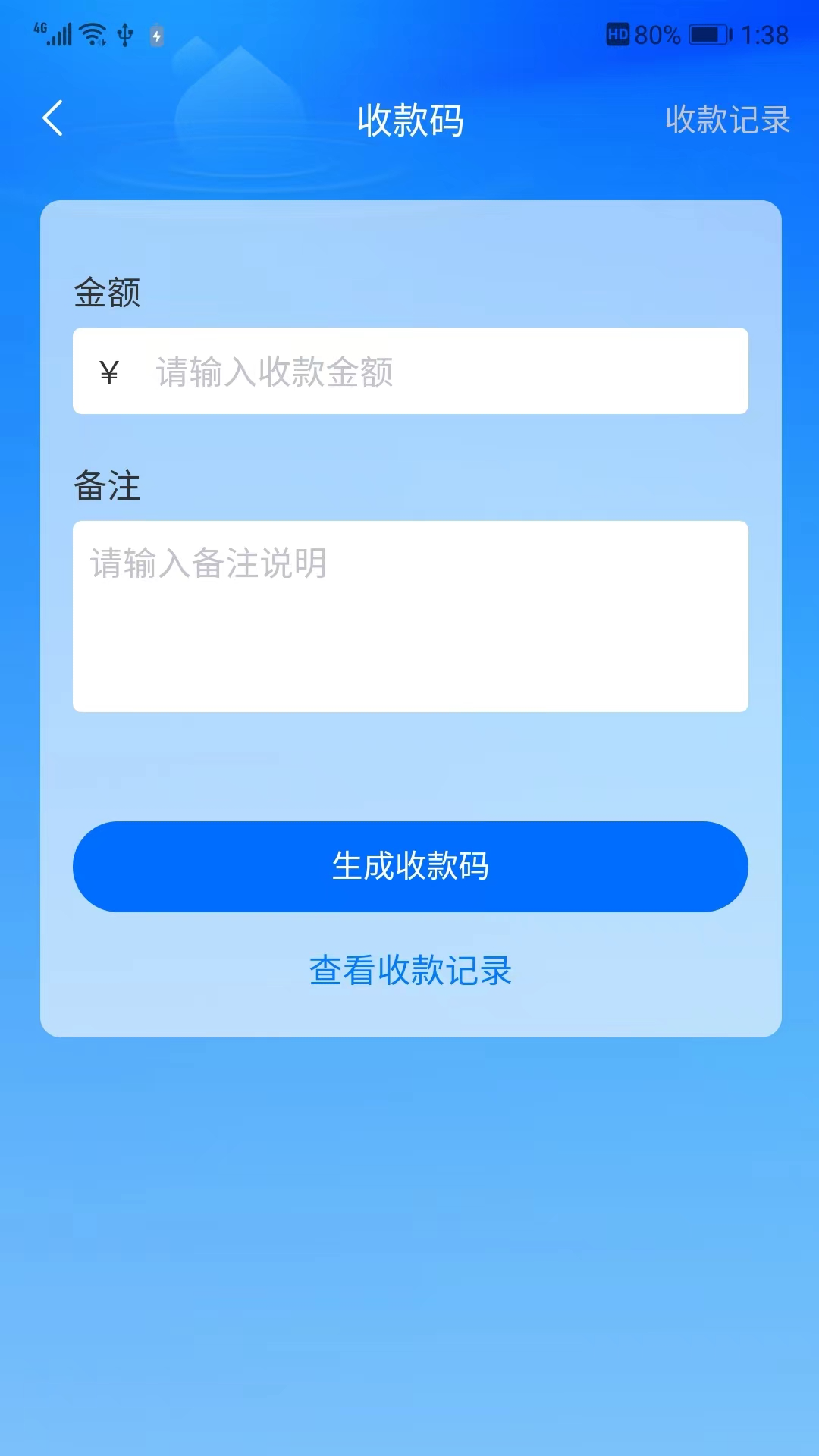Click the HD indicator in status bar

point(620,32)
